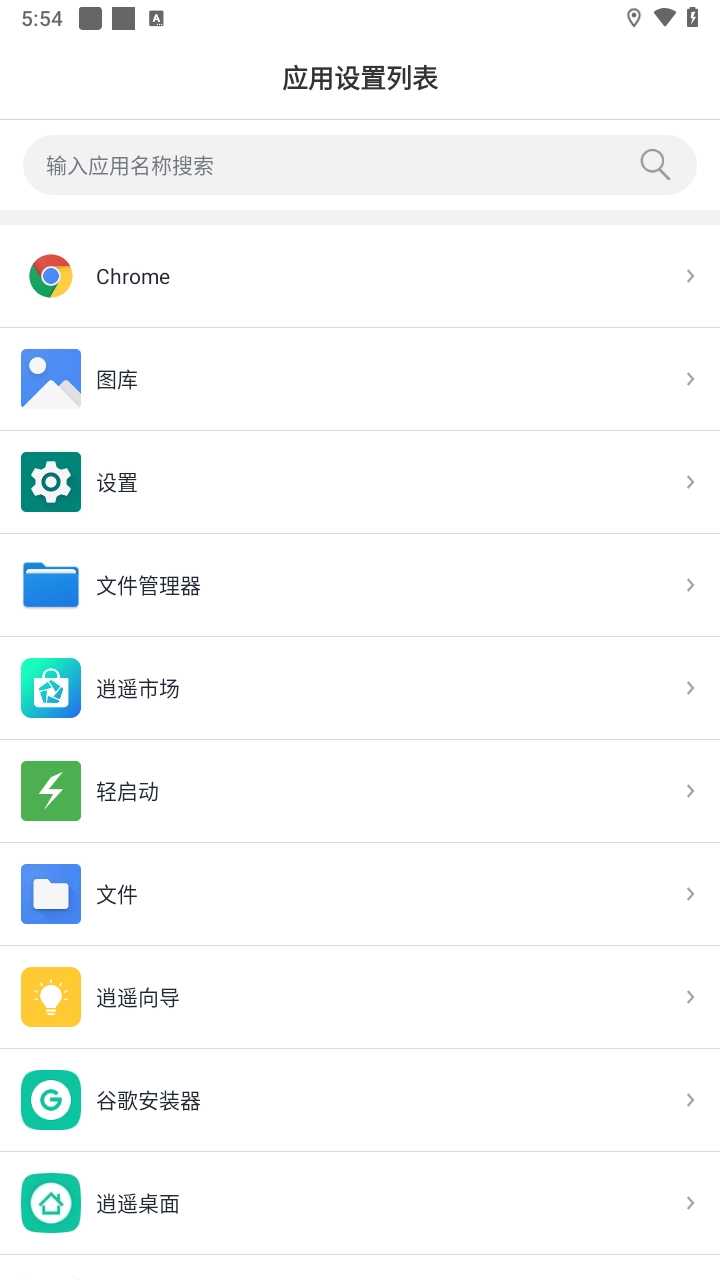Tap the 逍遥向导 light bulb icon
Image resolution: width=720 pixels, height=1280 pixels.
(x=50, y=997)
